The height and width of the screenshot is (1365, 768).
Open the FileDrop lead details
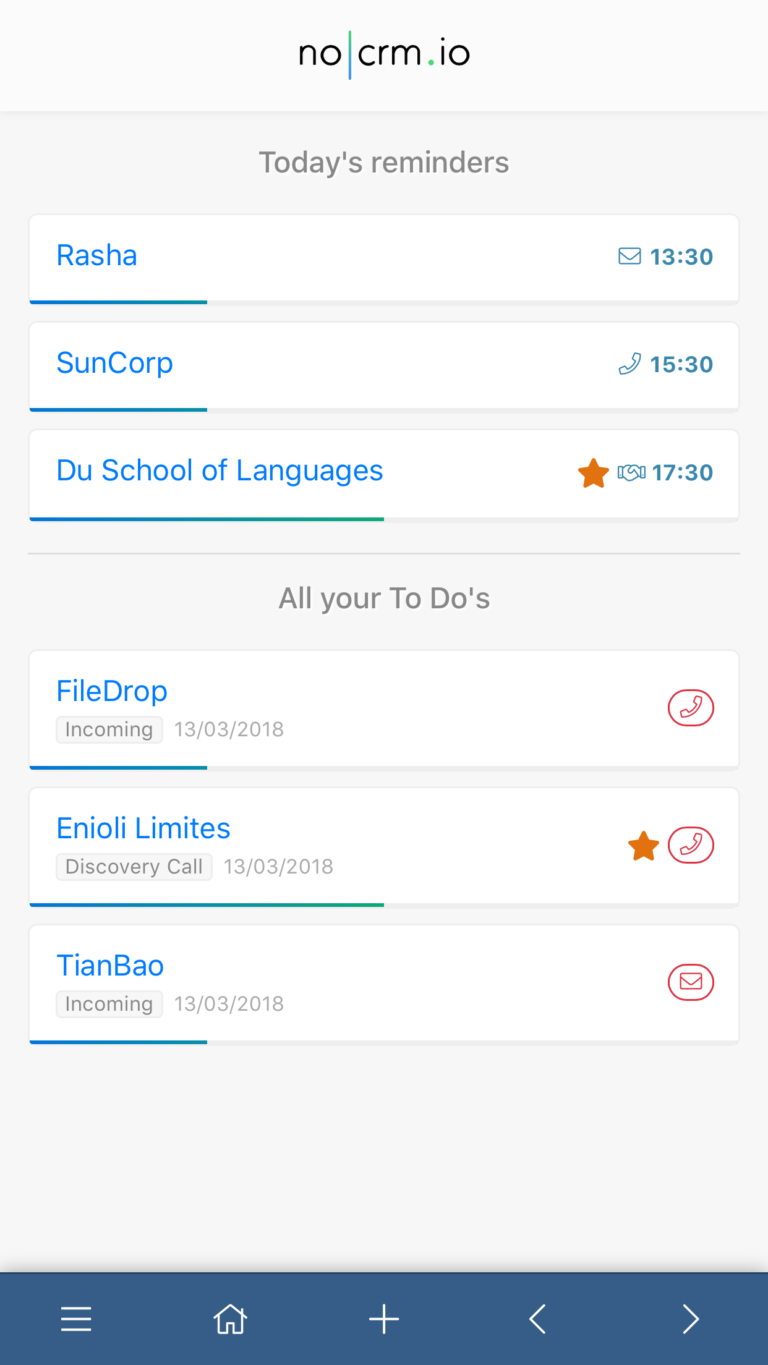(x=111, y=690)
